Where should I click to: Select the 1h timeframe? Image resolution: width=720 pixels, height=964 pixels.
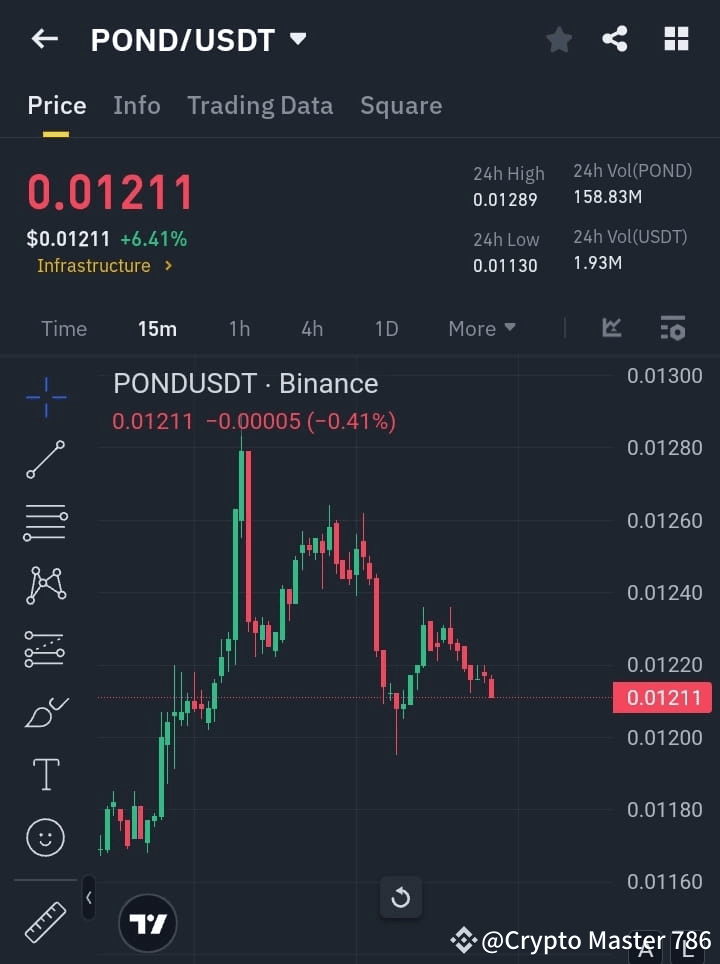(239, 328)
